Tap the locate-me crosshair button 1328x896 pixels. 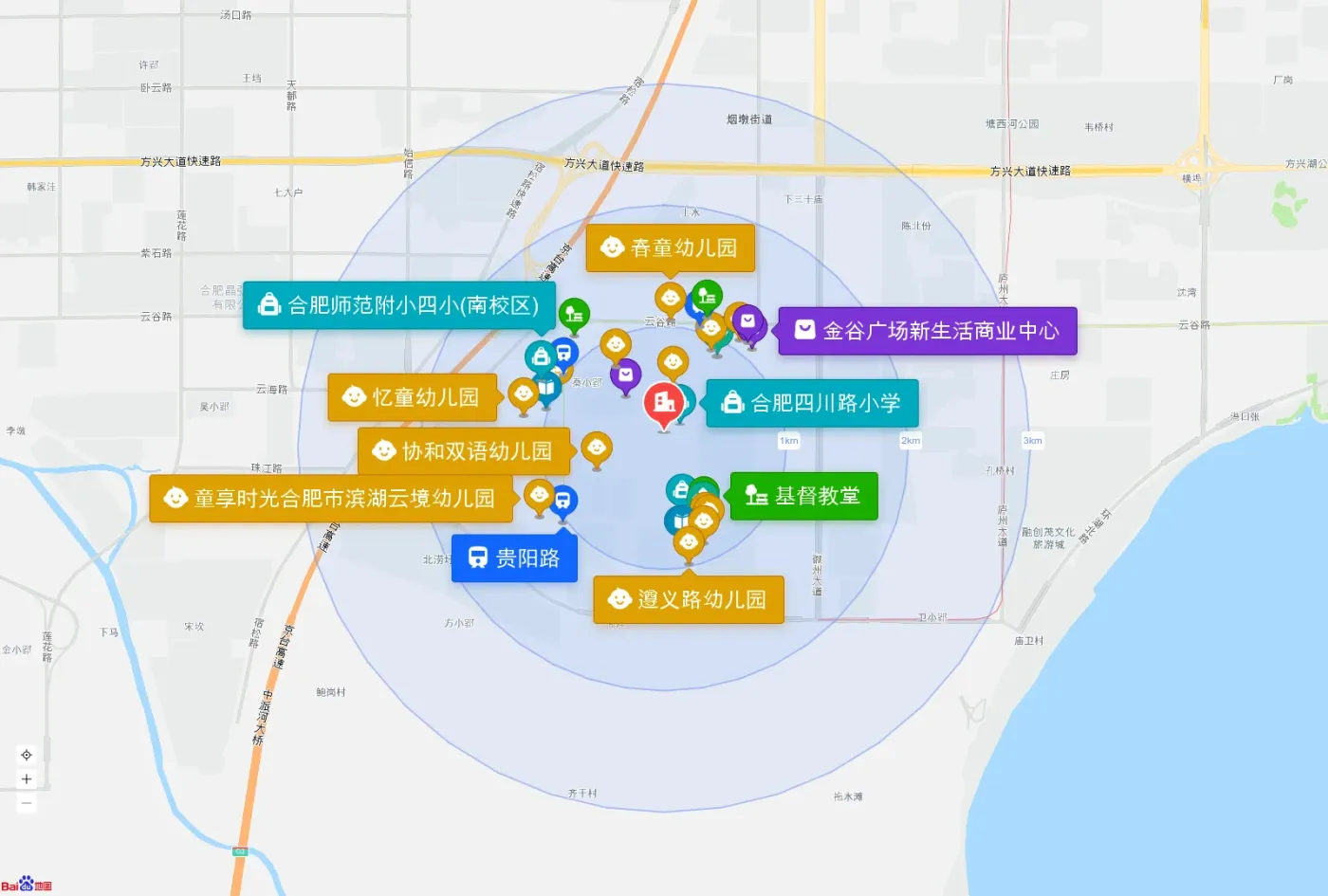27,755
